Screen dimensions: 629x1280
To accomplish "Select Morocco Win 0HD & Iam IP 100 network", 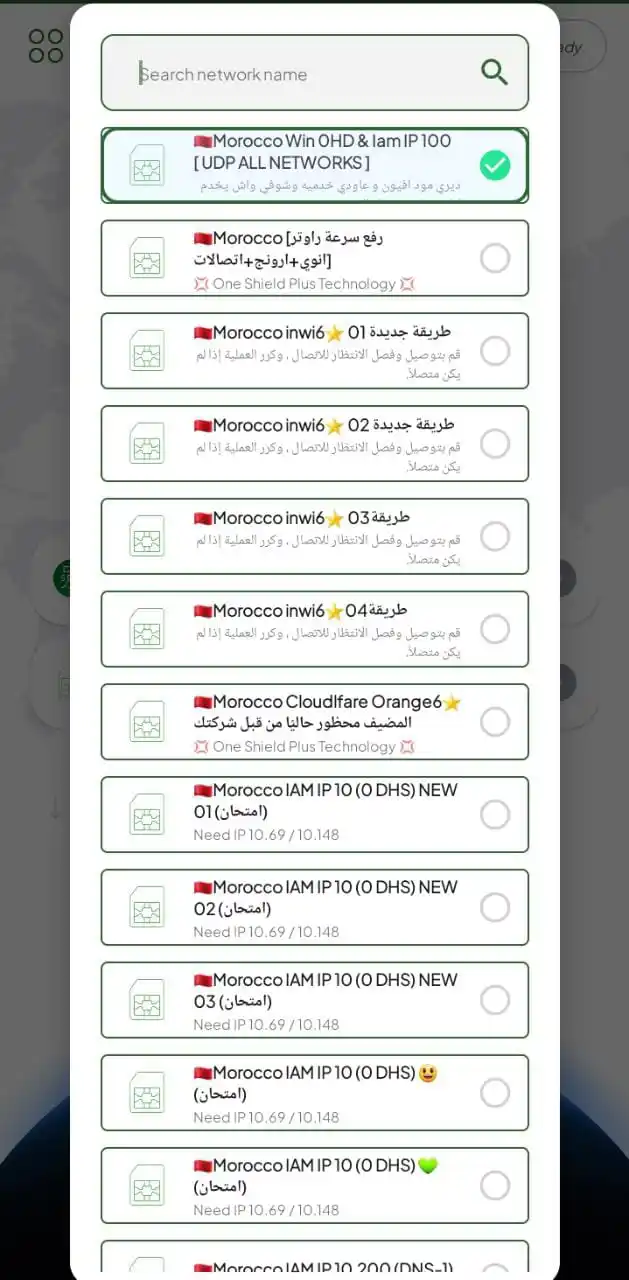I will pyautogui.click(x=314, y=166).
